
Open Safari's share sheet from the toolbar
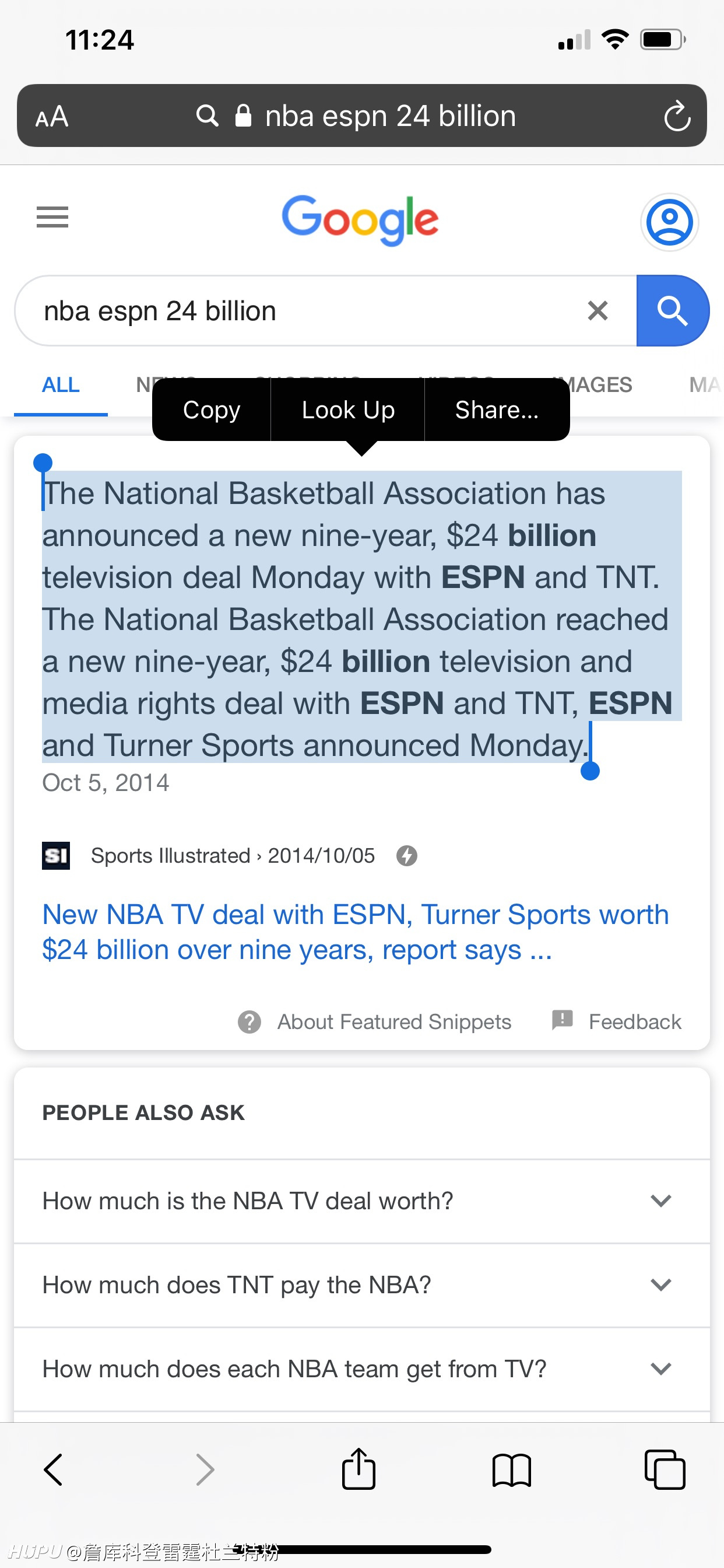pos(359,1468)
